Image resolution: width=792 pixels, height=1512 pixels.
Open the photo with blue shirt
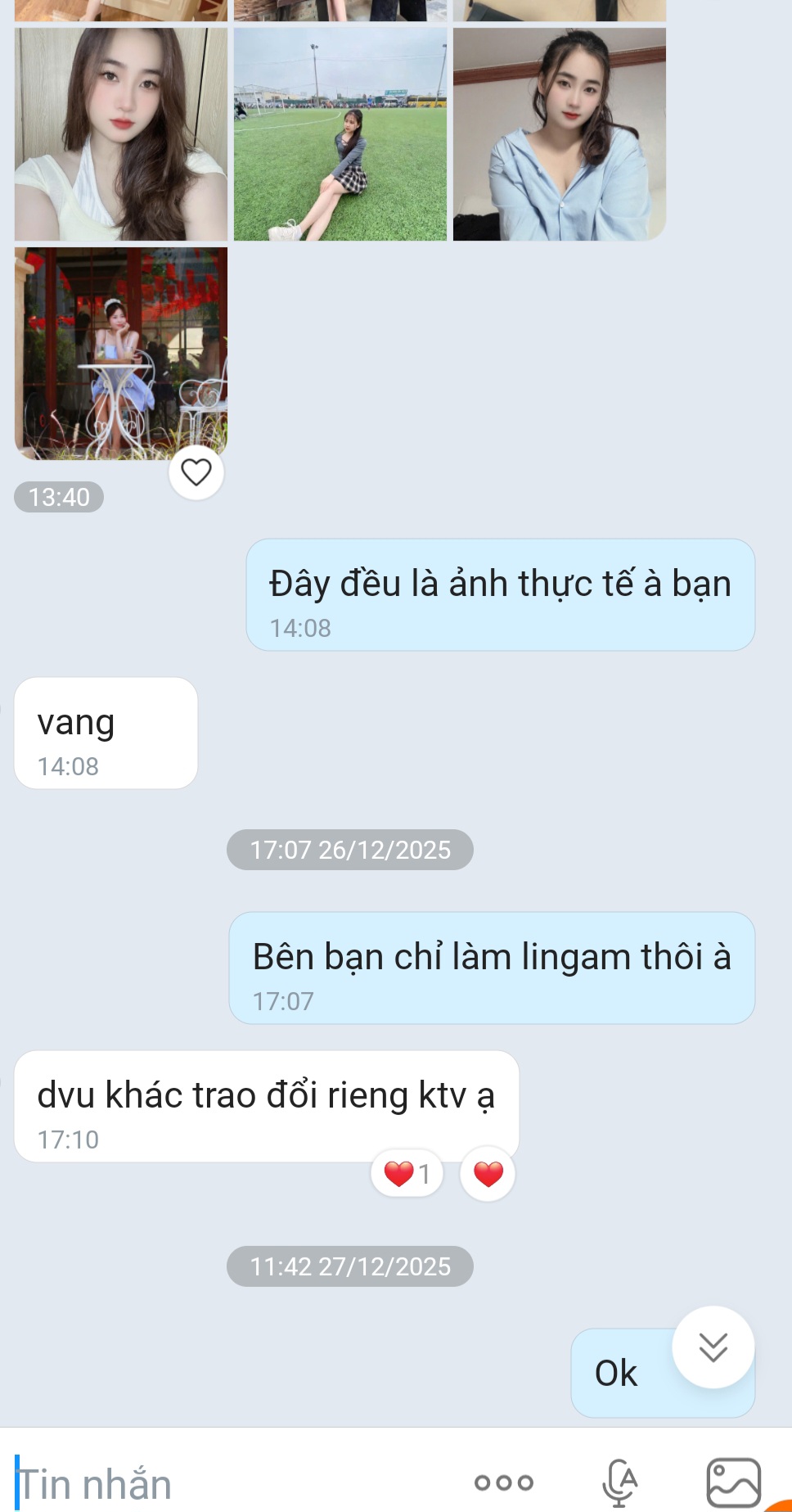[560, 134]
